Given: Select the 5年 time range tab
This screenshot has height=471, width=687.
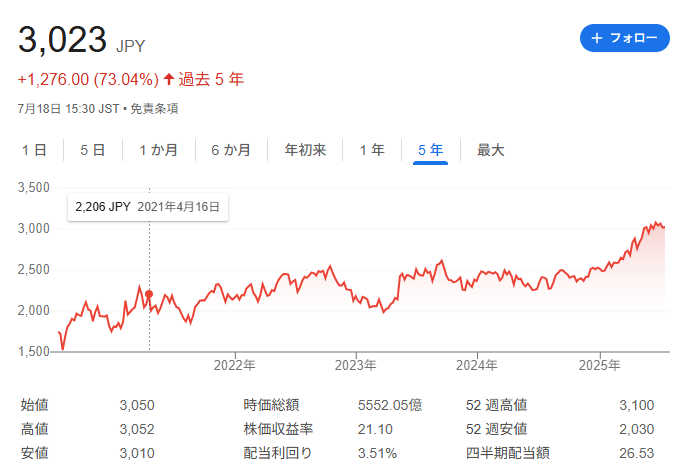Looking at the screenshot, I should [430, 150].
